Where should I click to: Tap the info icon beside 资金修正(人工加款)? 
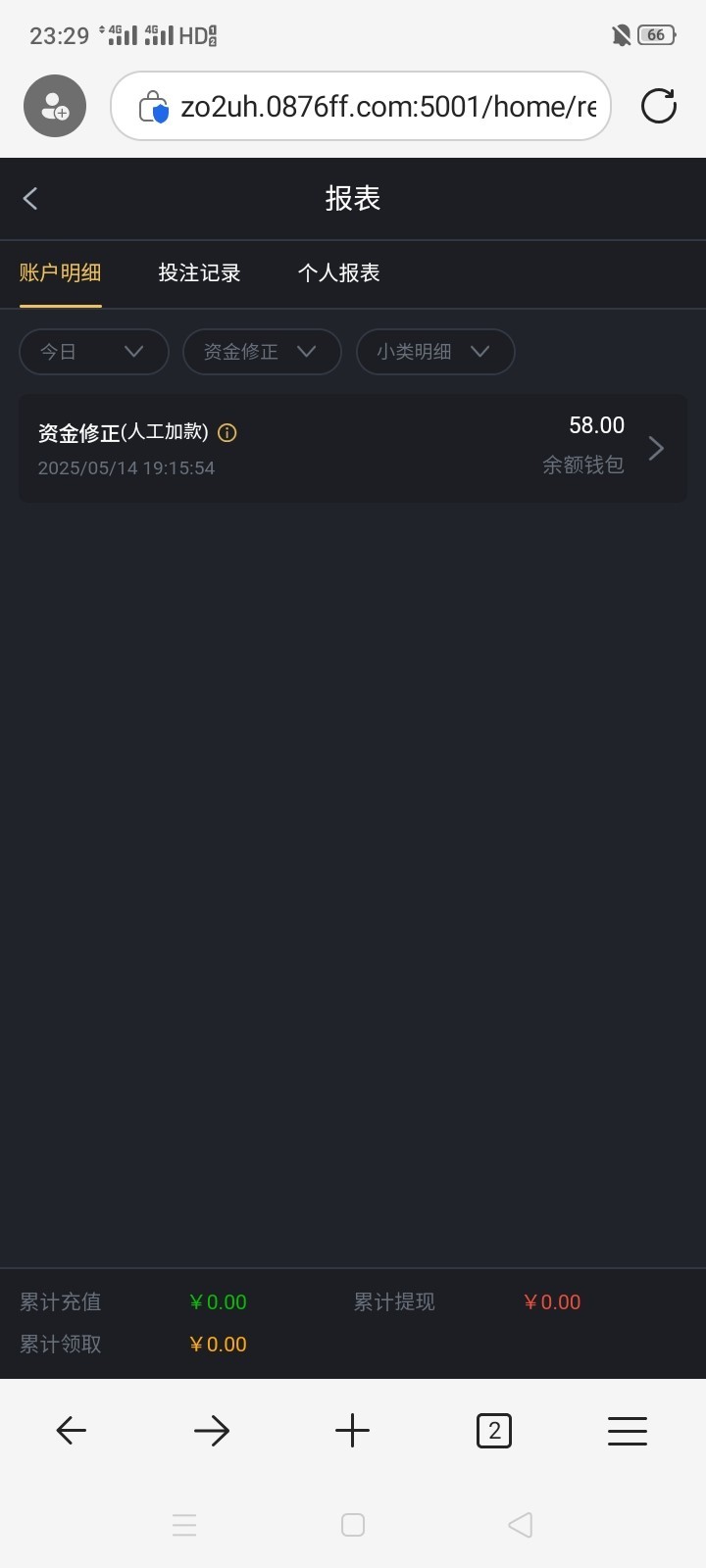click(227, 432)
